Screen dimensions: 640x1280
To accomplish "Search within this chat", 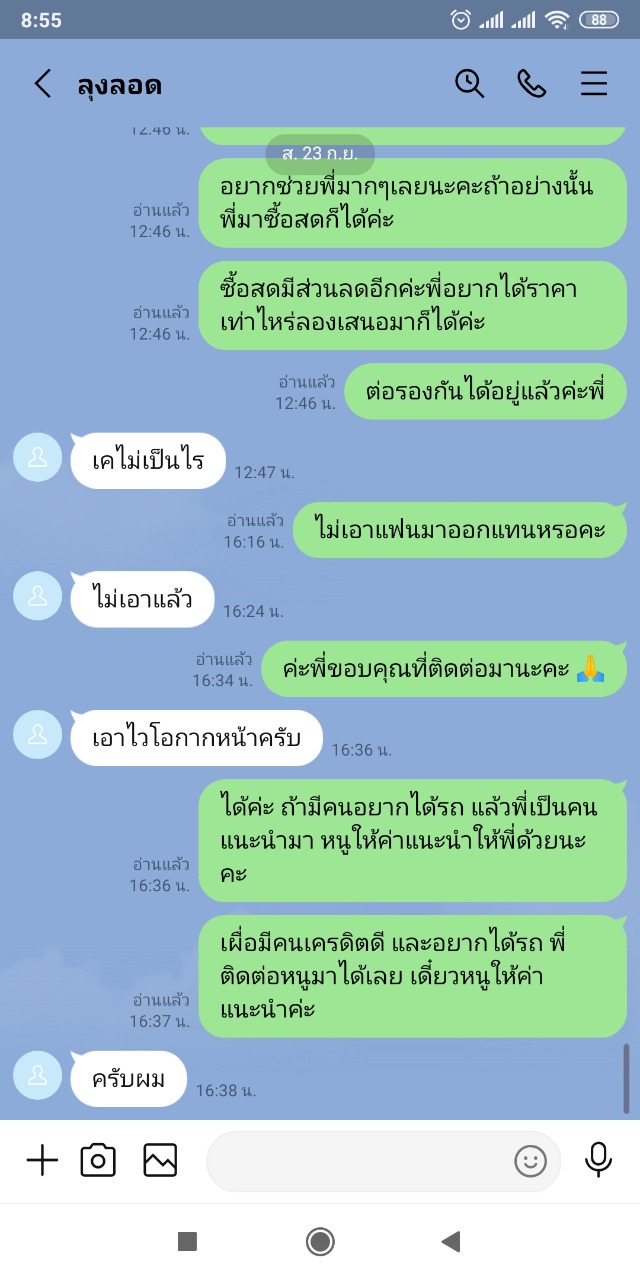I will click(470, 84).
